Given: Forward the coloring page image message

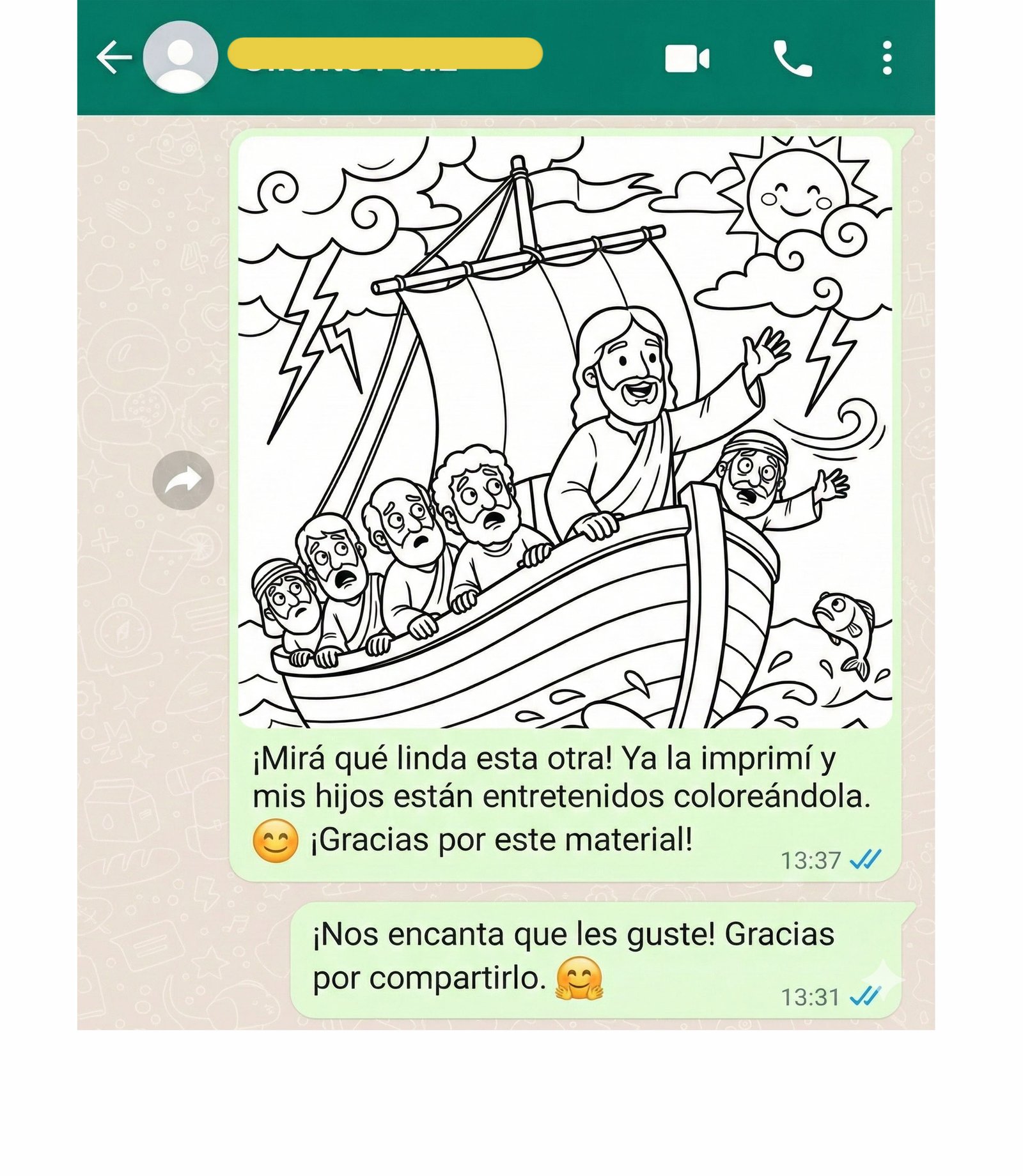Looking at the screenshot, I should pos(183,480).
